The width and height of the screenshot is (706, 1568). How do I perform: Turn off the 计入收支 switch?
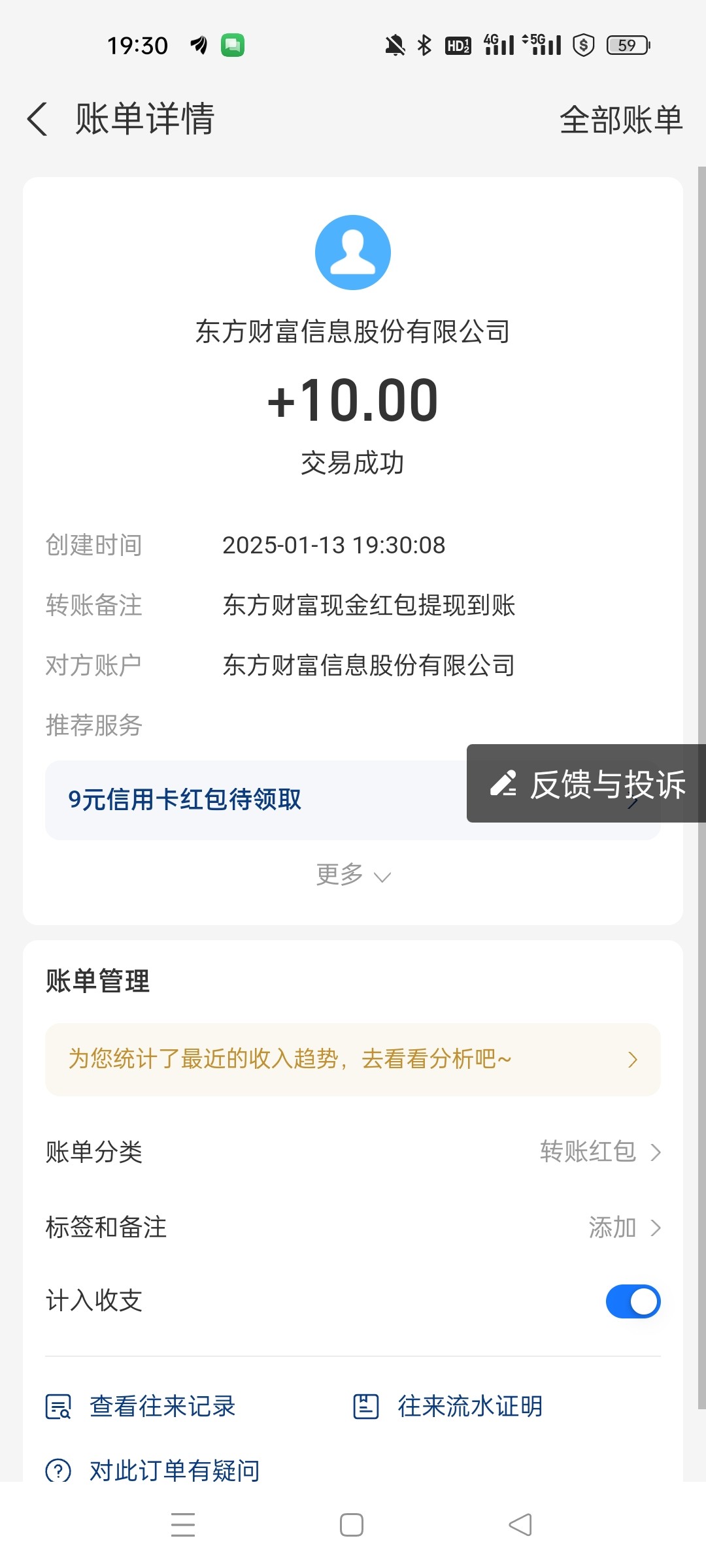point(633,1301)
